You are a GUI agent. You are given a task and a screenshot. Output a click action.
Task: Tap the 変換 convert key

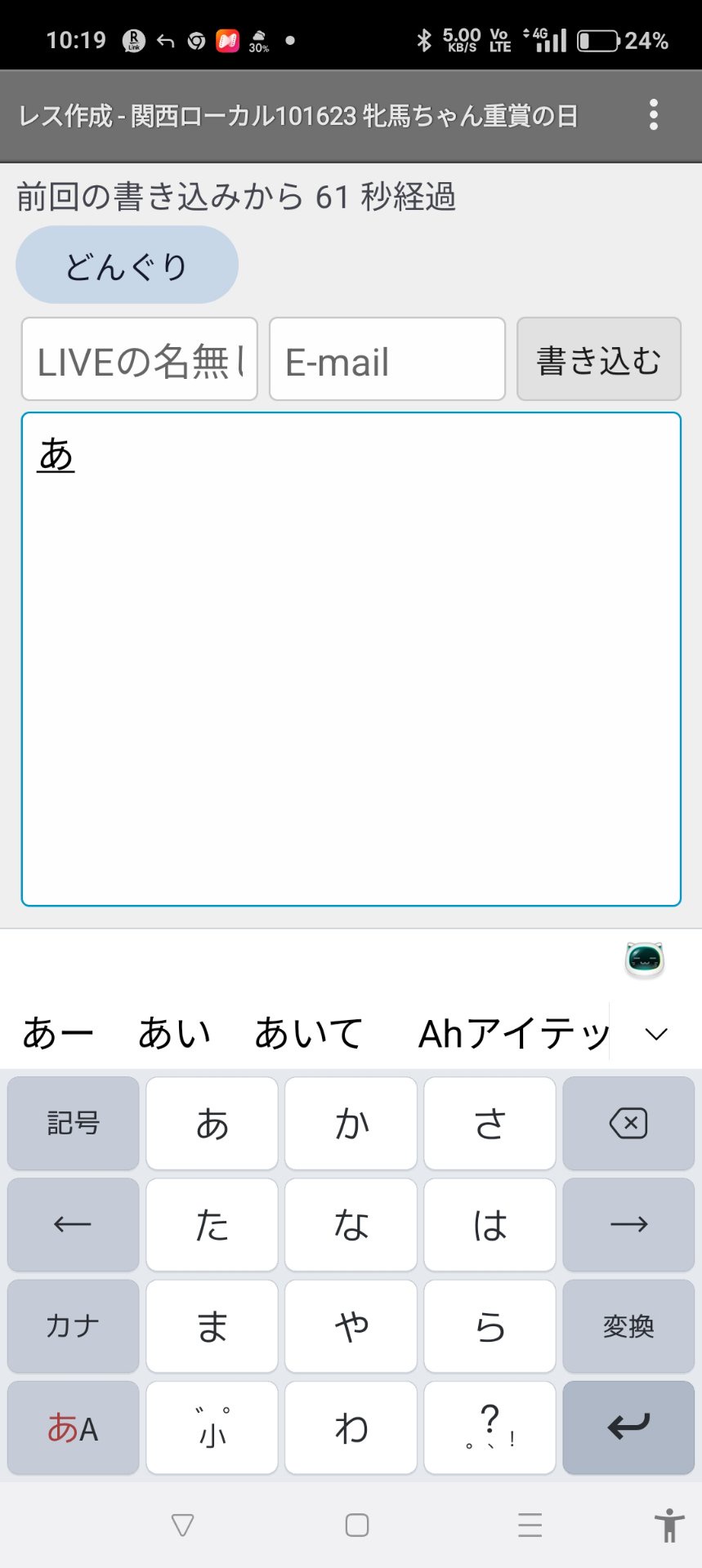[x=628, y=1326]
